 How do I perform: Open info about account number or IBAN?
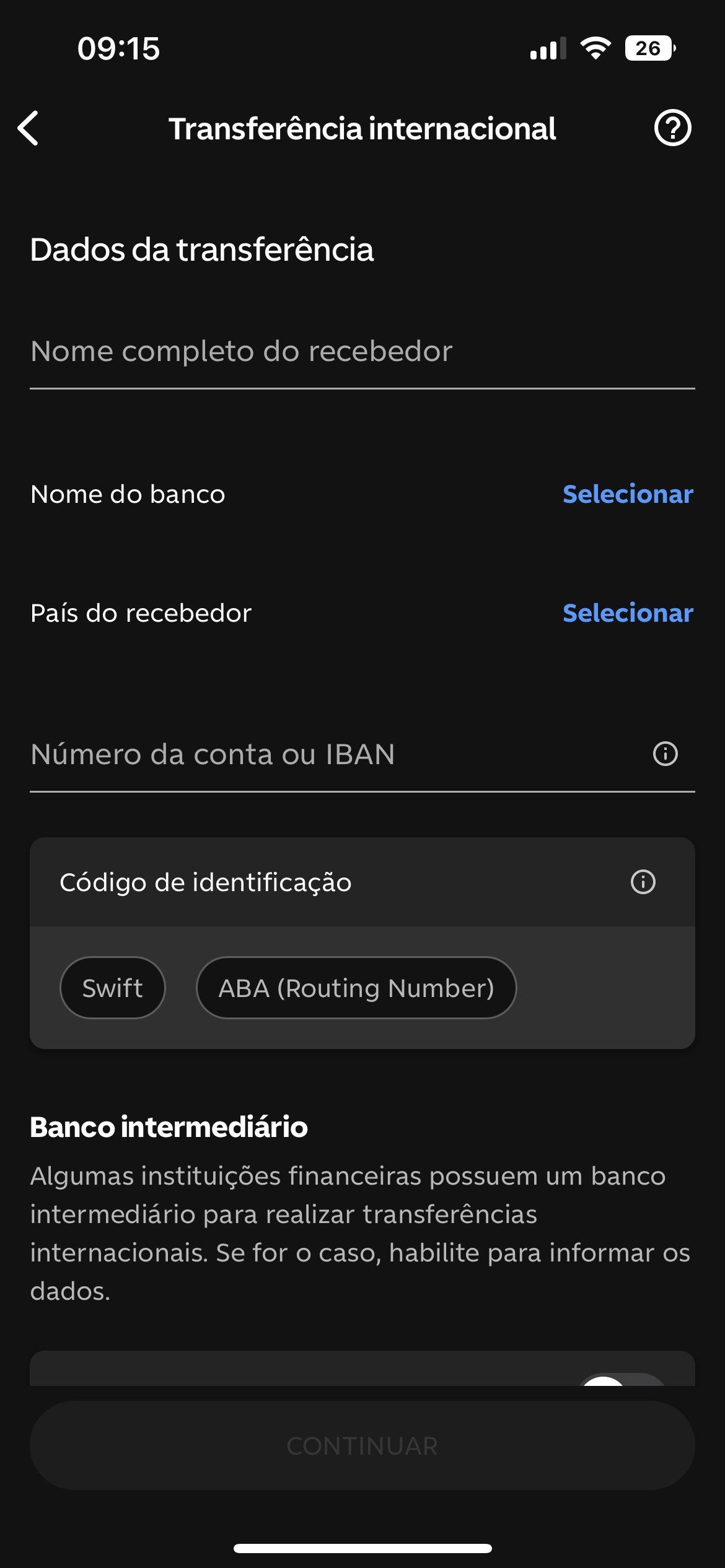[x=666, y=754]
